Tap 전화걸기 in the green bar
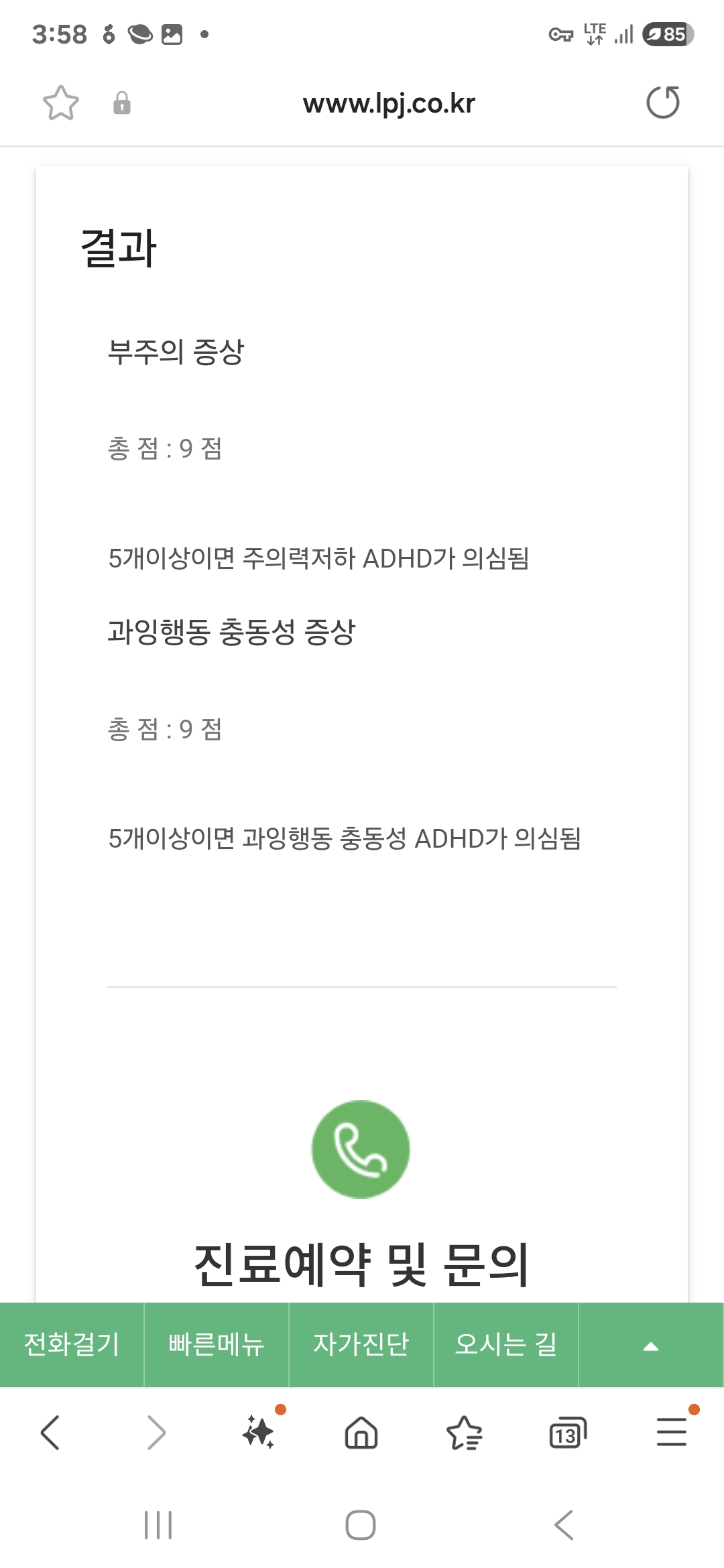This screenshot has height=1568, width=724. click(72, 1344)
